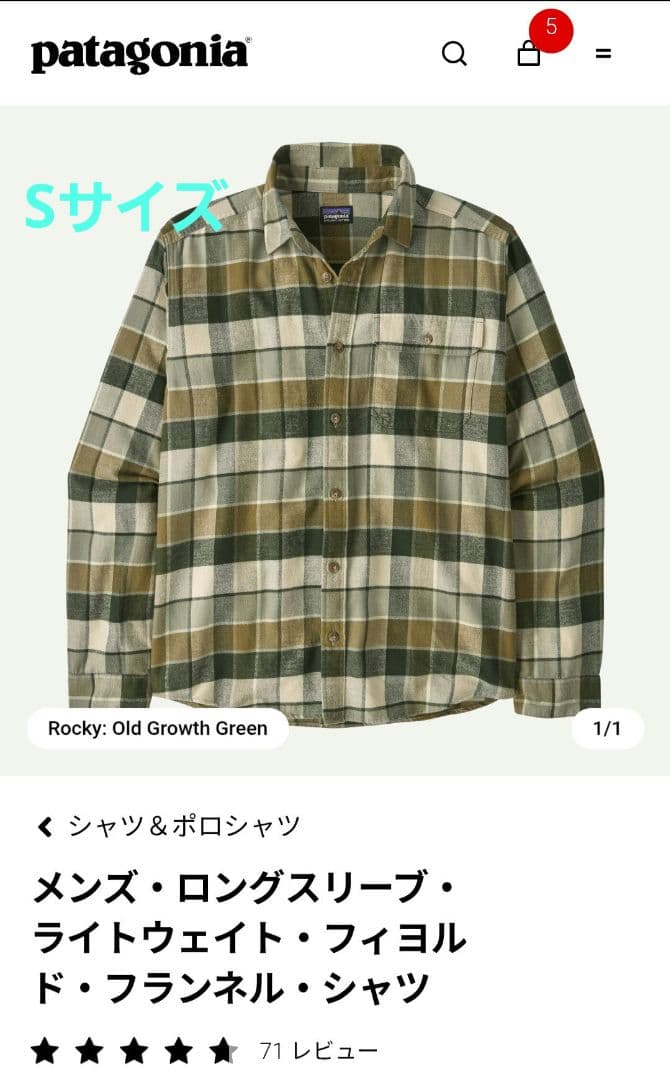This screenshot has width=670, height=1080.
Task: Open the shopping bag cart
Action: (529, 54)
